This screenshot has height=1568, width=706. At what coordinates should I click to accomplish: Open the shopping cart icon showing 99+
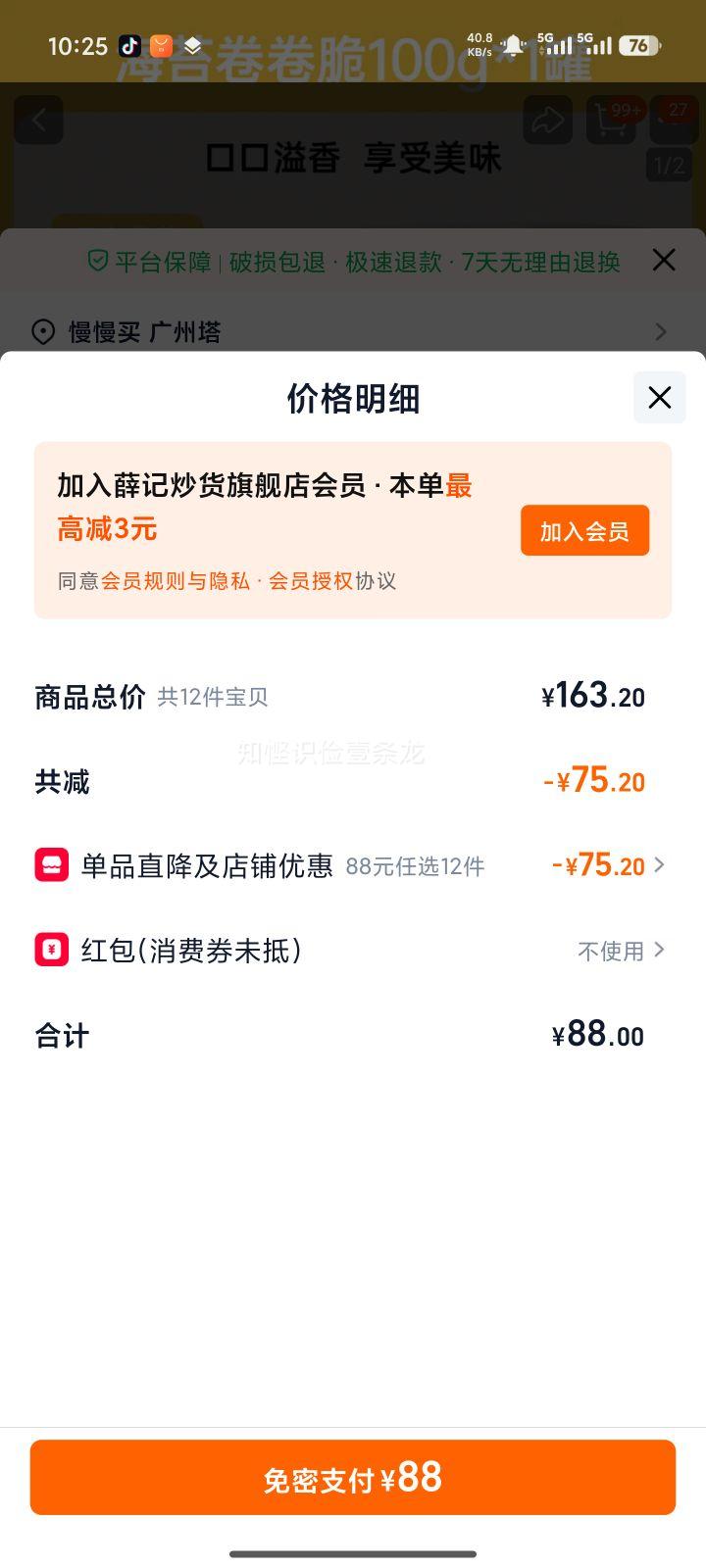(x=613, y=120)
